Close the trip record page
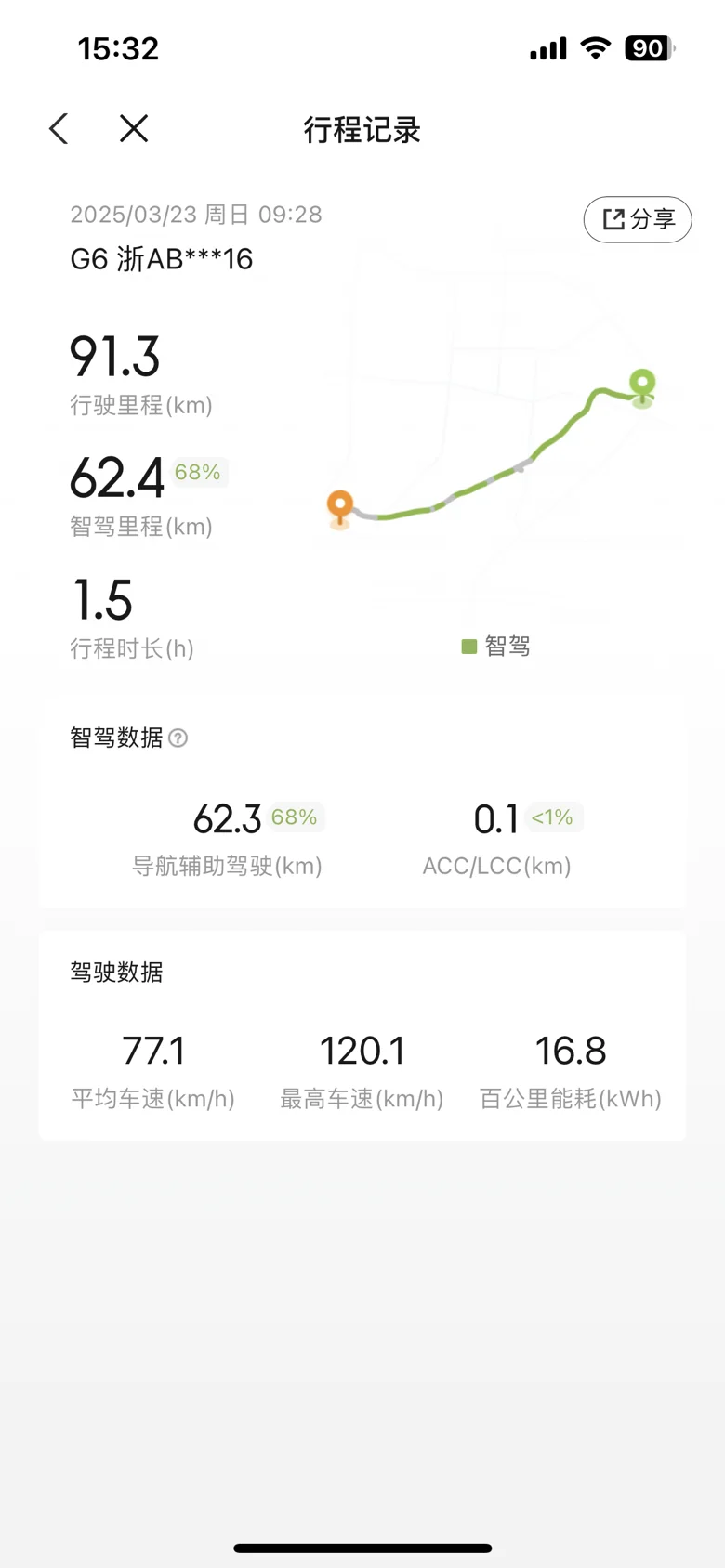The width and height of the screenshot is (725, 1568). coord(134,129)
